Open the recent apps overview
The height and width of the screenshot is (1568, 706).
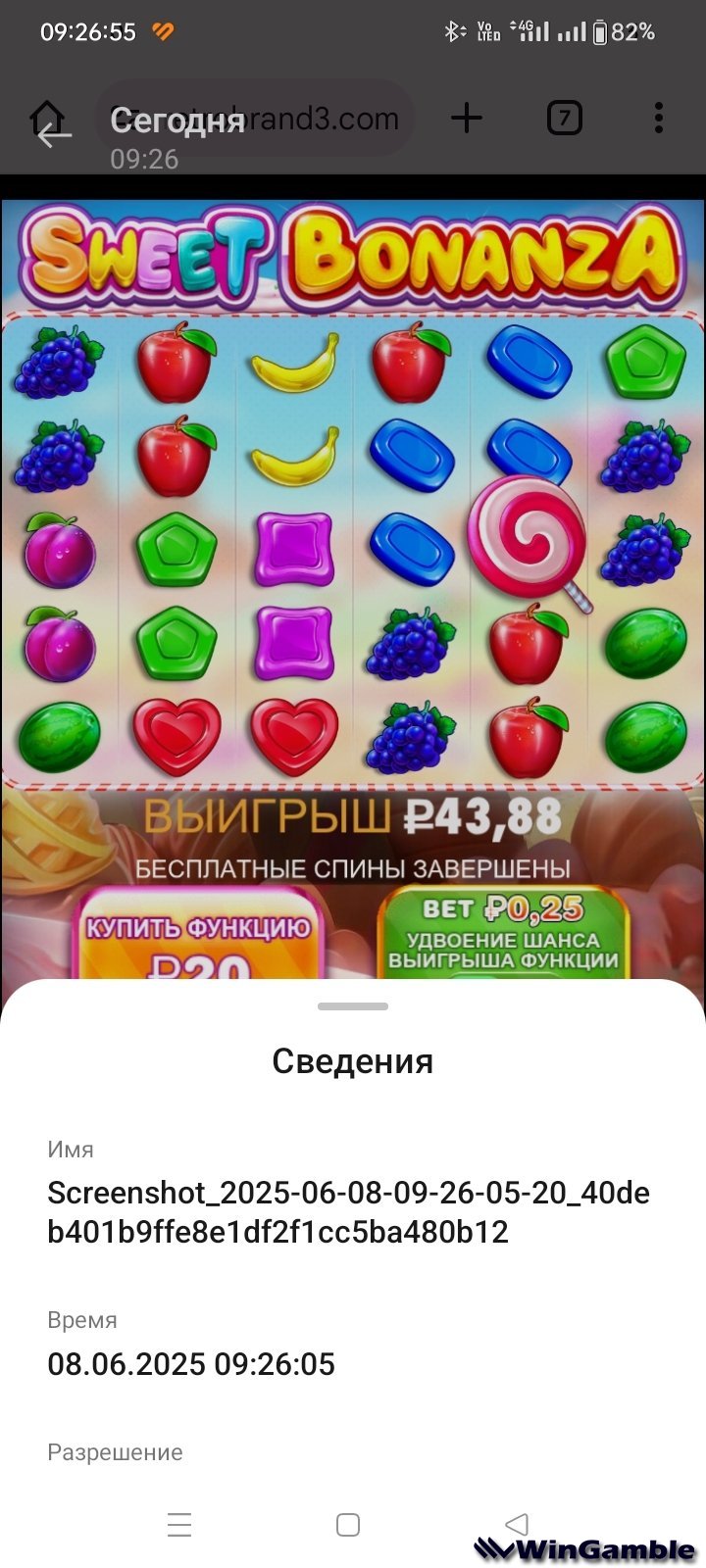pos(179,1524)
